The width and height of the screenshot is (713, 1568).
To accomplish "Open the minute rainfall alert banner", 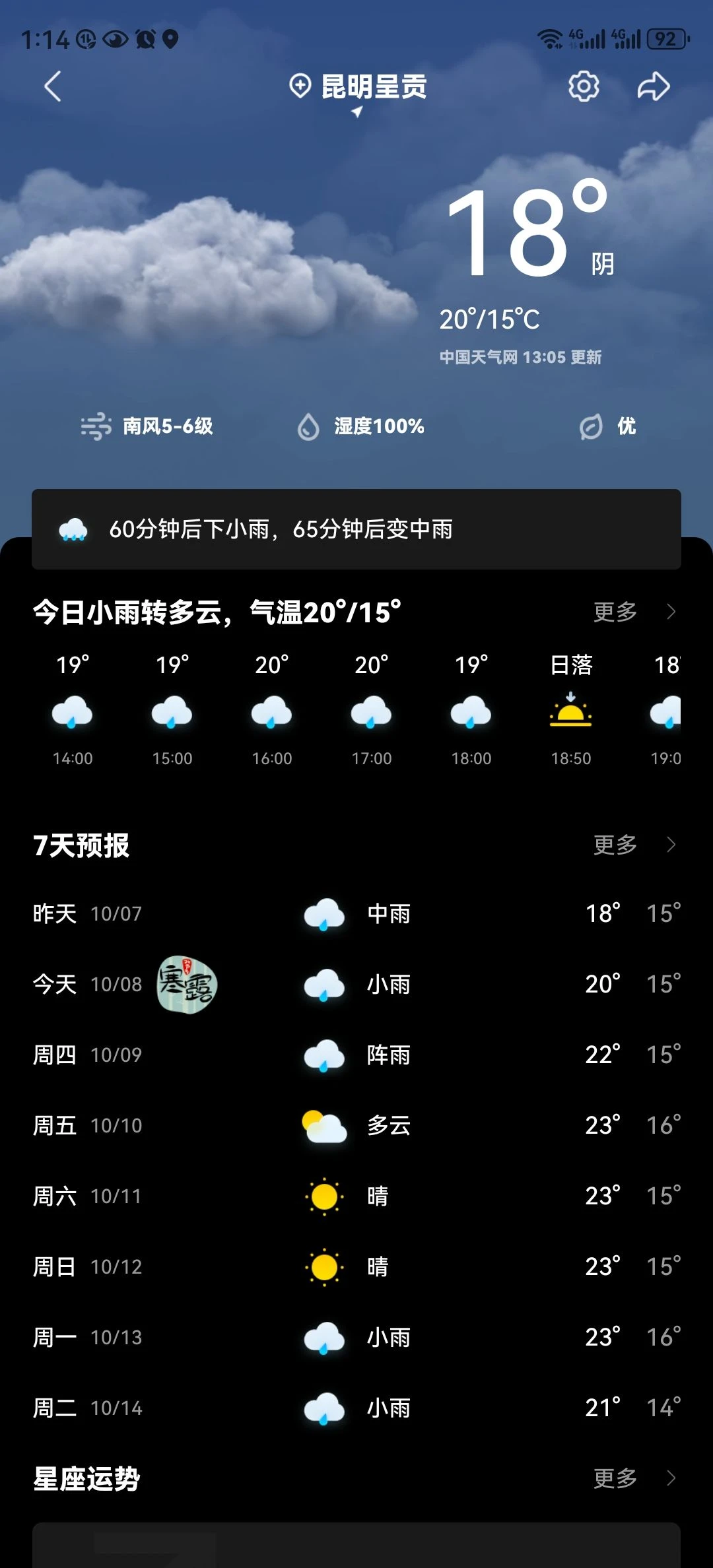I will point(356,529).
